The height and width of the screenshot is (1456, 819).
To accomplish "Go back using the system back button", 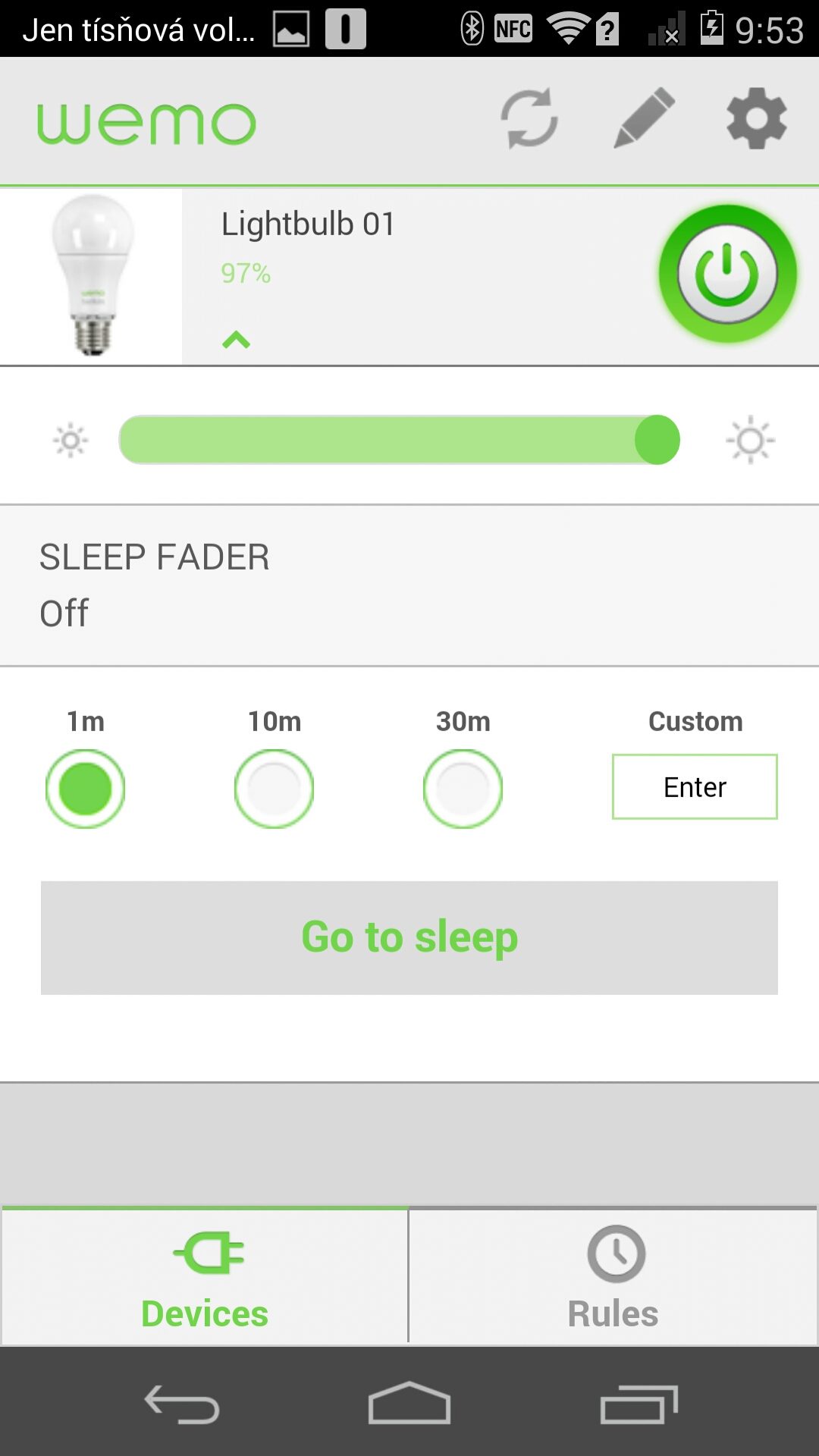I will (182, 1404).
